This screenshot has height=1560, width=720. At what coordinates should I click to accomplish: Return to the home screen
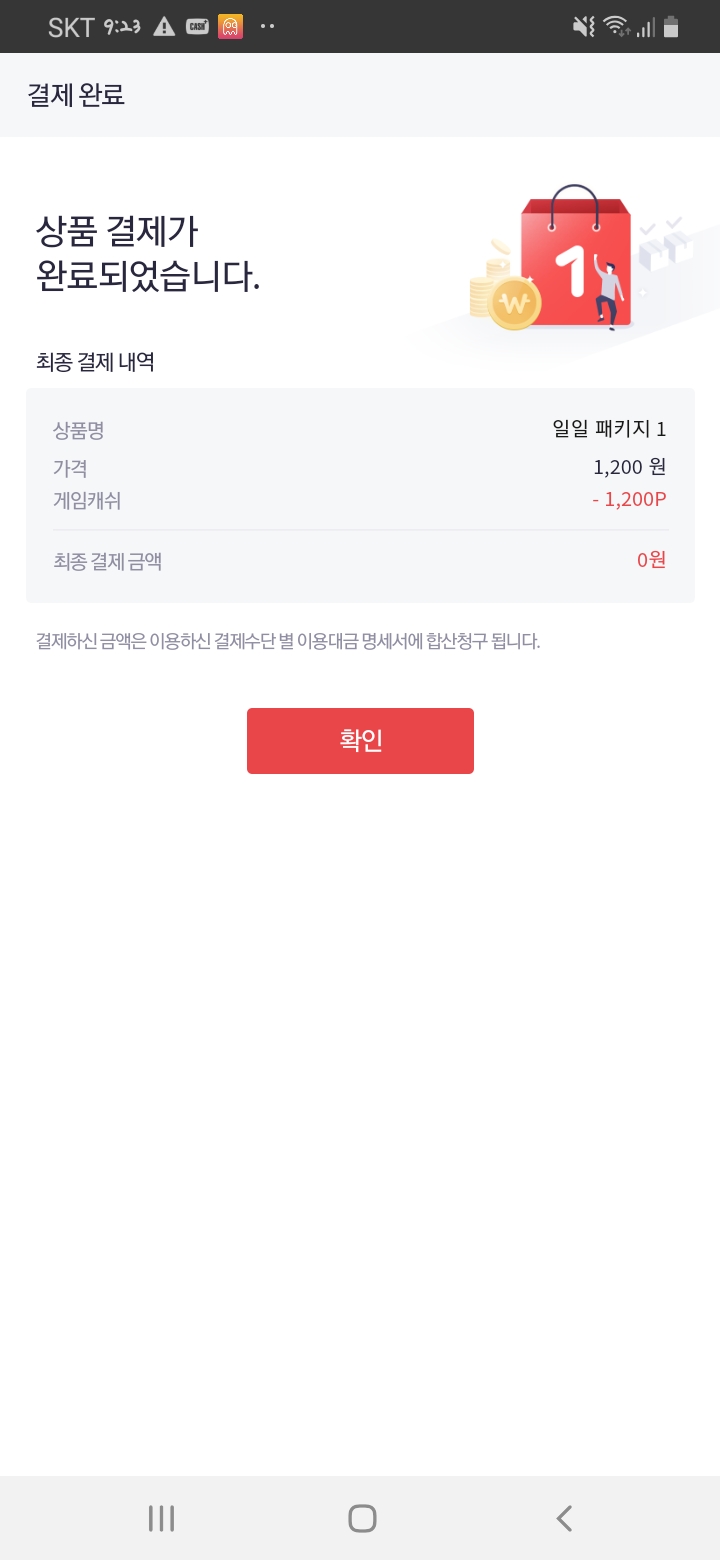(x=361, y=1518)
